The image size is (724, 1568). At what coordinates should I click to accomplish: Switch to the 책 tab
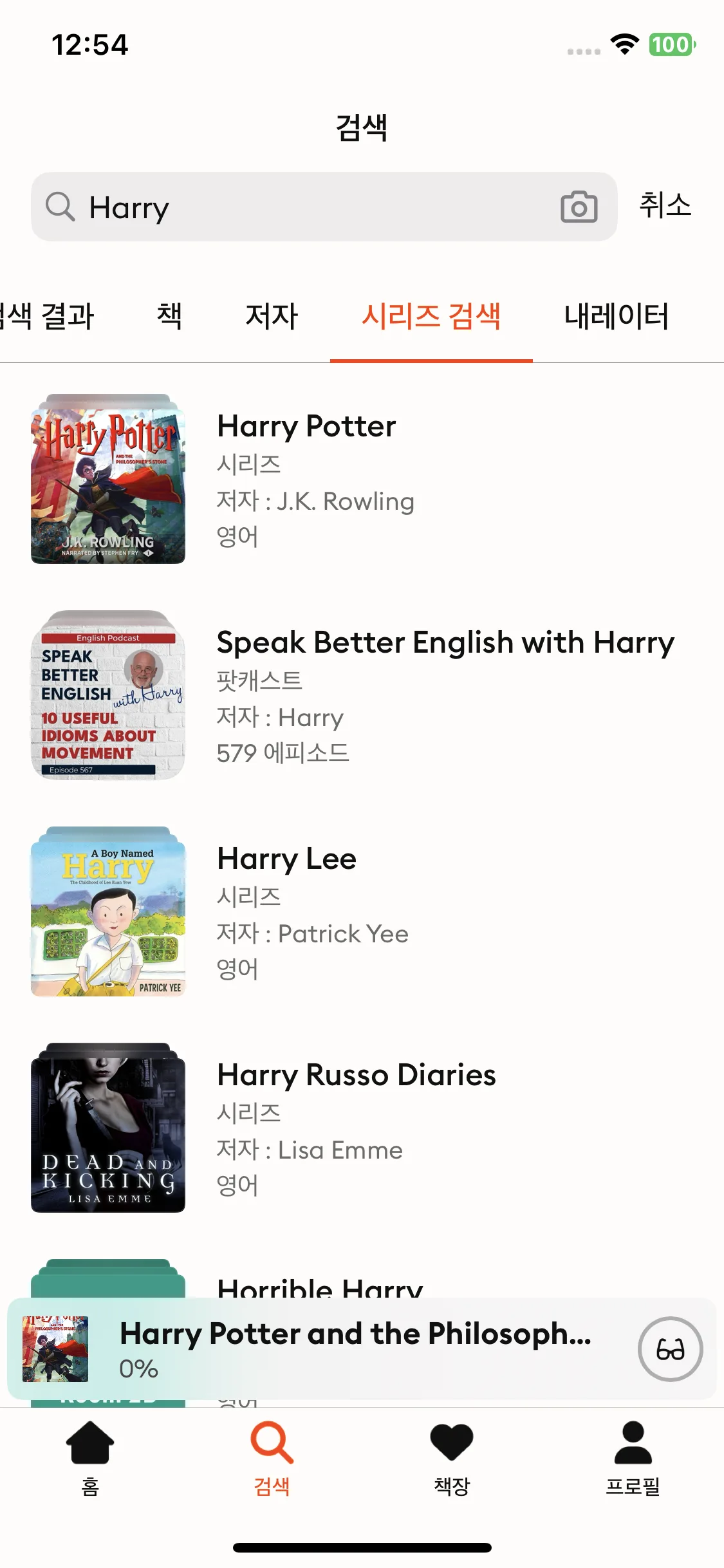169,316
